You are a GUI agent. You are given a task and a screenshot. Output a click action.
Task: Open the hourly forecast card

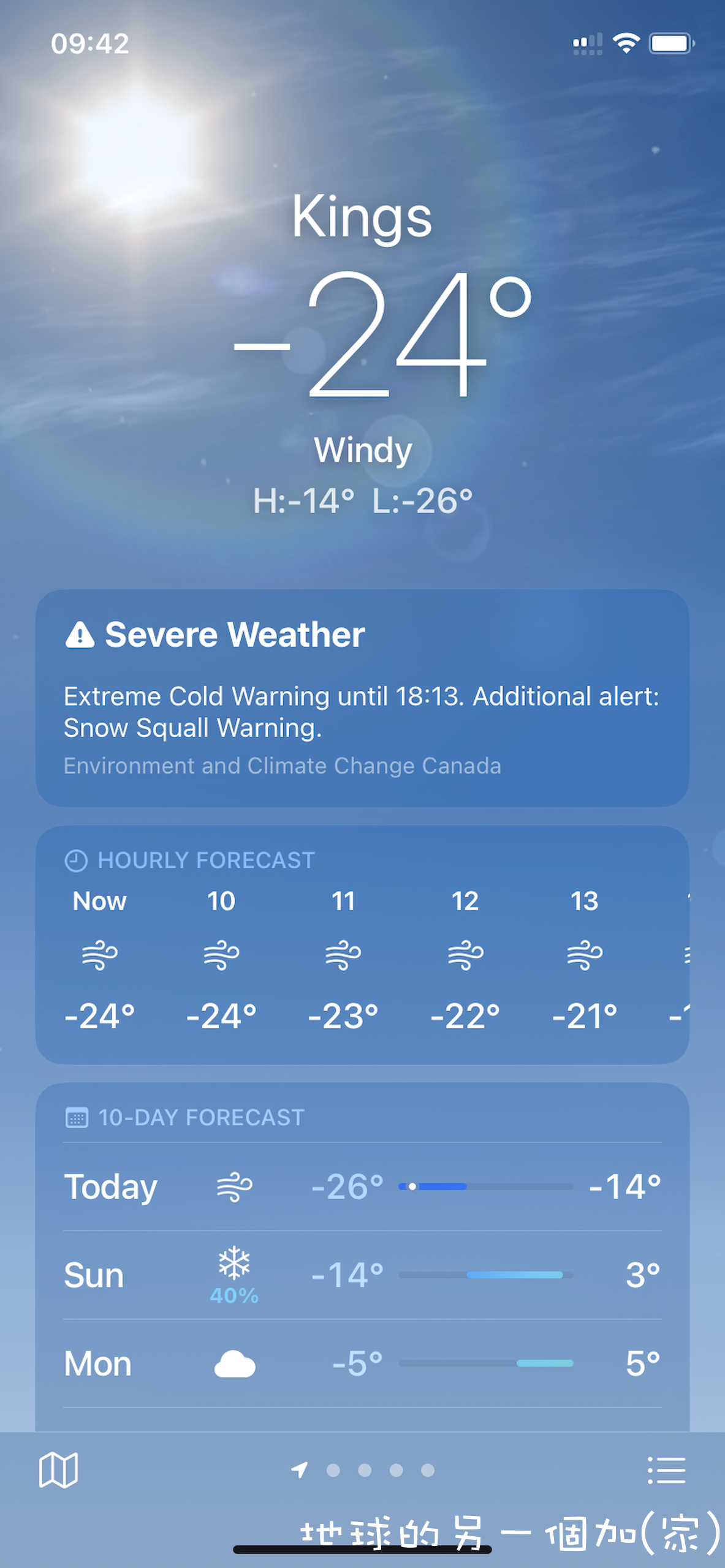(362, 944)
